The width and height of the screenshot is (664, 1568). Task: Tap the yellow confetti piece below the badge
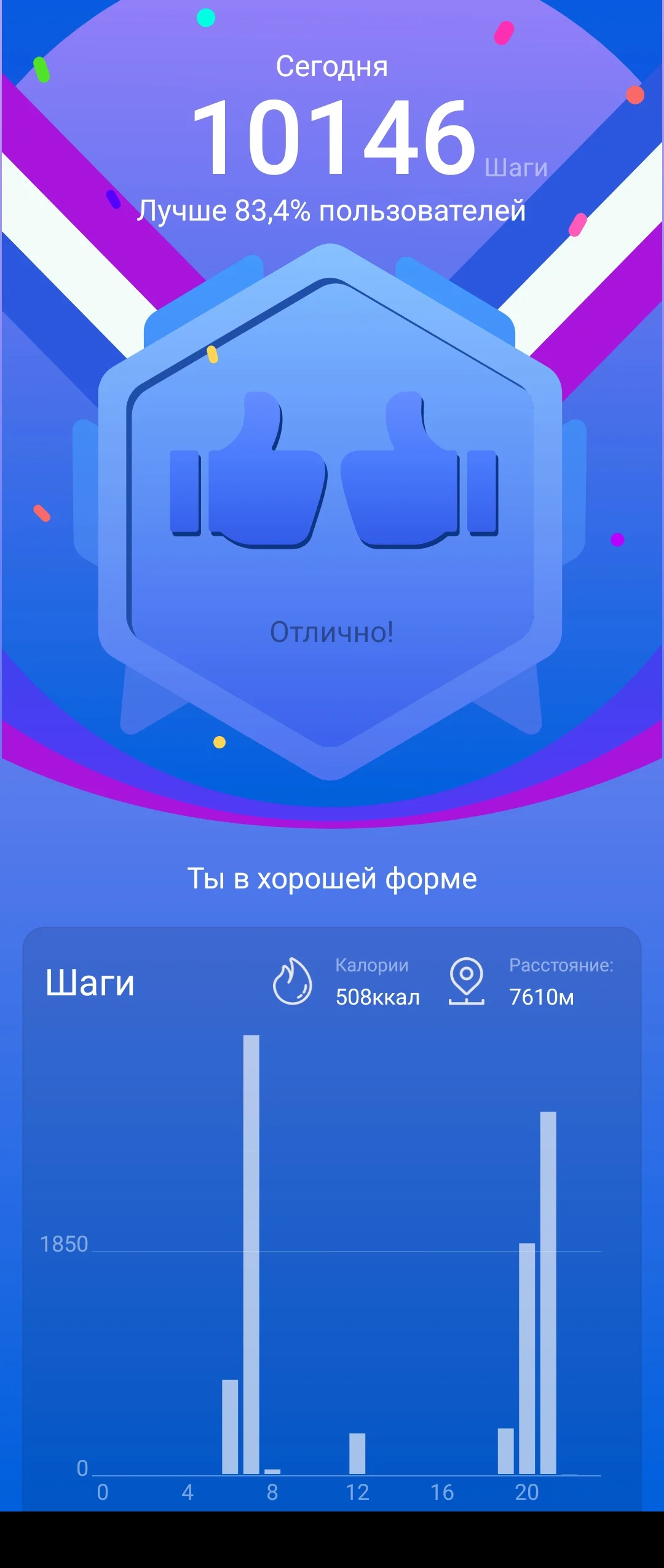tap(218, 742)
